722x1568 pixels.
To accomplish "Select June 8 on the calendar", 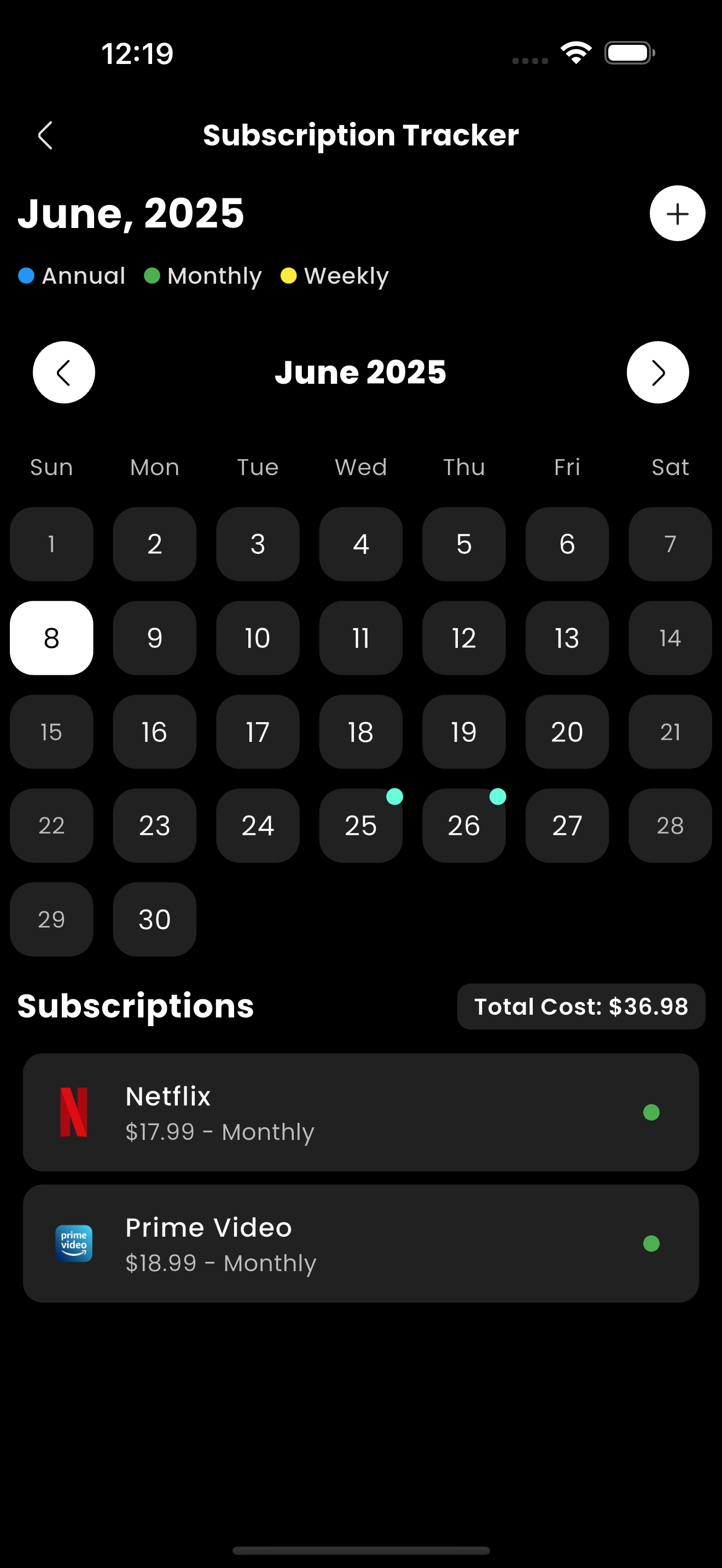I will click(51, 638).
